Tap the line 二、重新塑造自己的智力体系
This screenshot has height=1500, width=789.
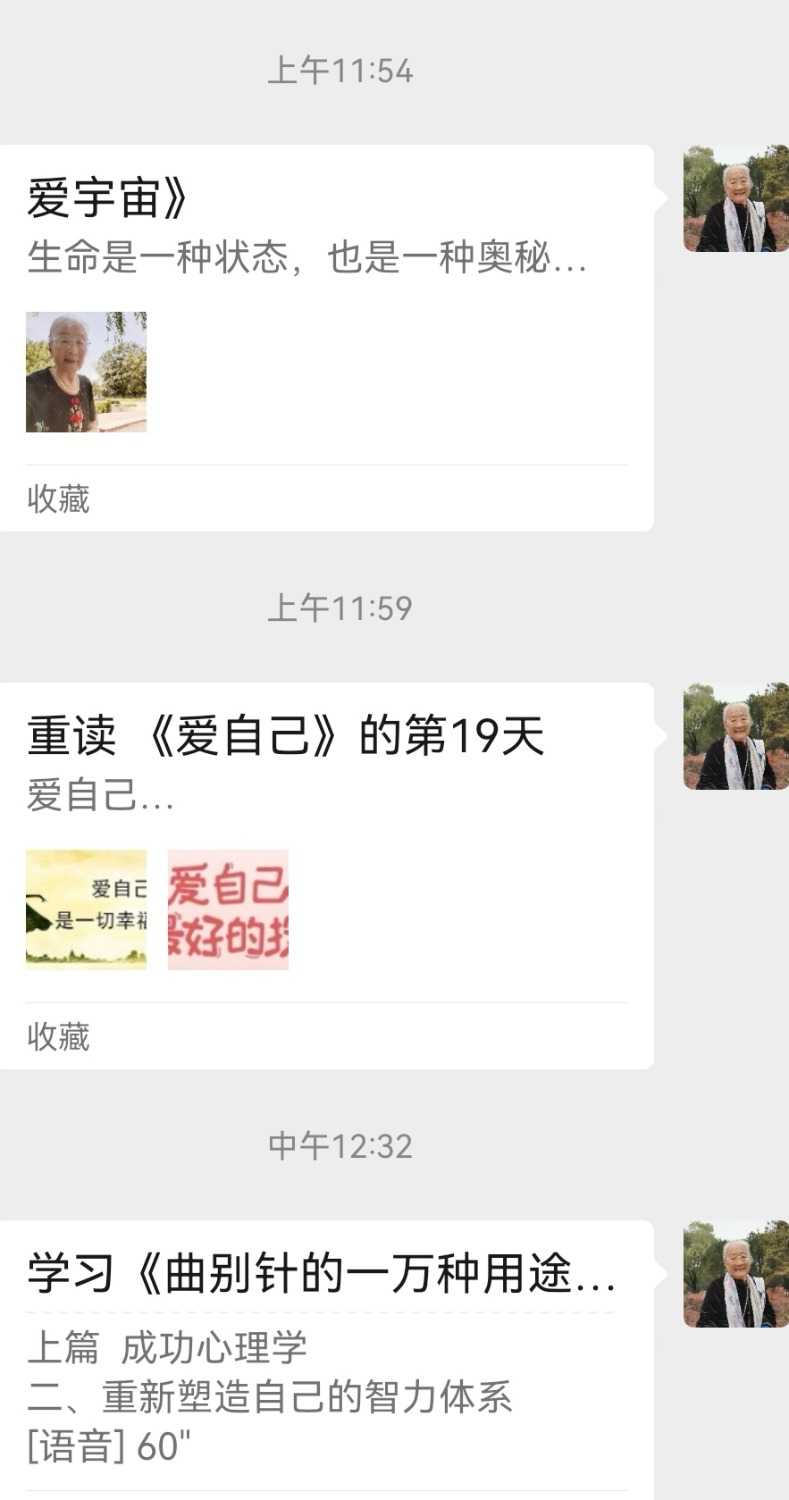tap(270, 1398)
